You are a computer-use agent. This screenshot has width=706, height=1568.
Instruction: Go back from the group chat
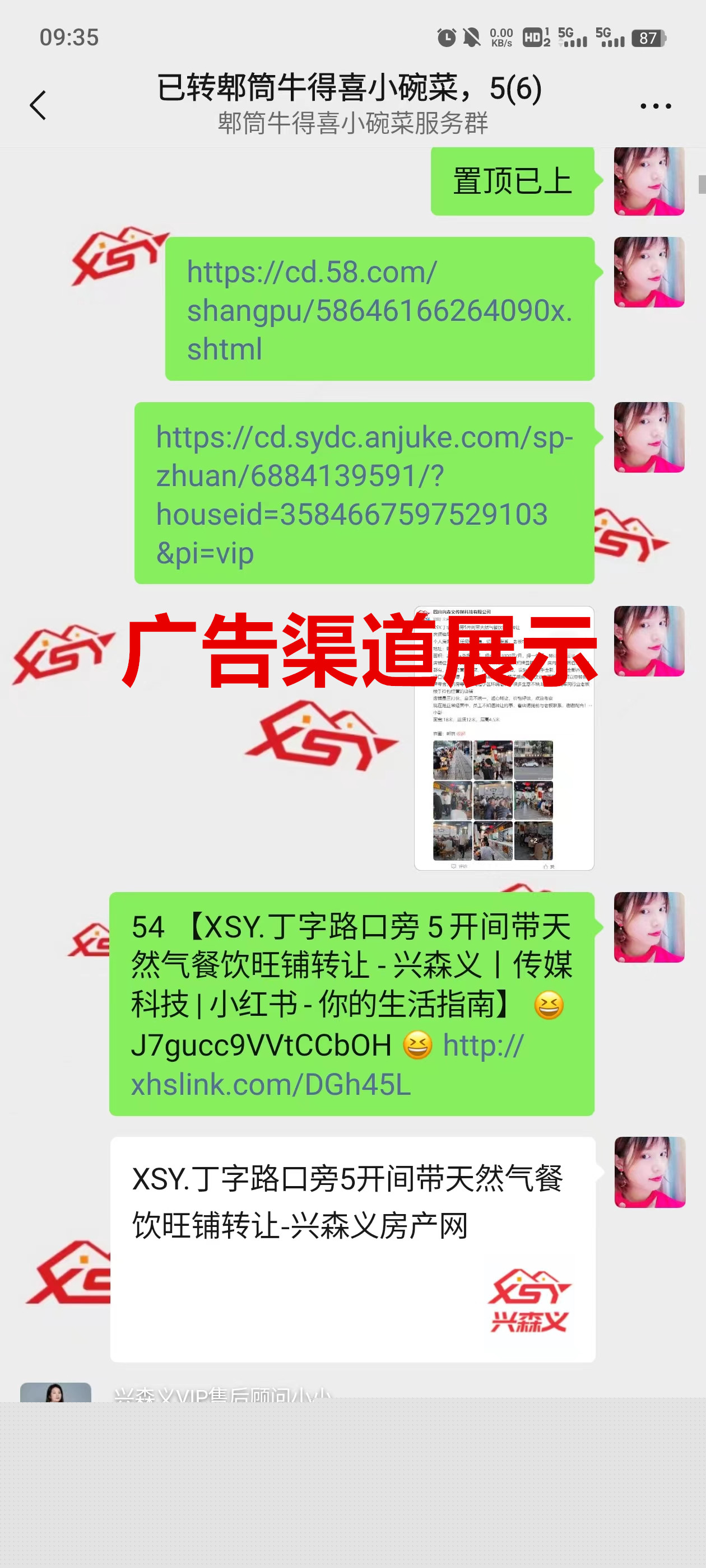click(38, 105)
